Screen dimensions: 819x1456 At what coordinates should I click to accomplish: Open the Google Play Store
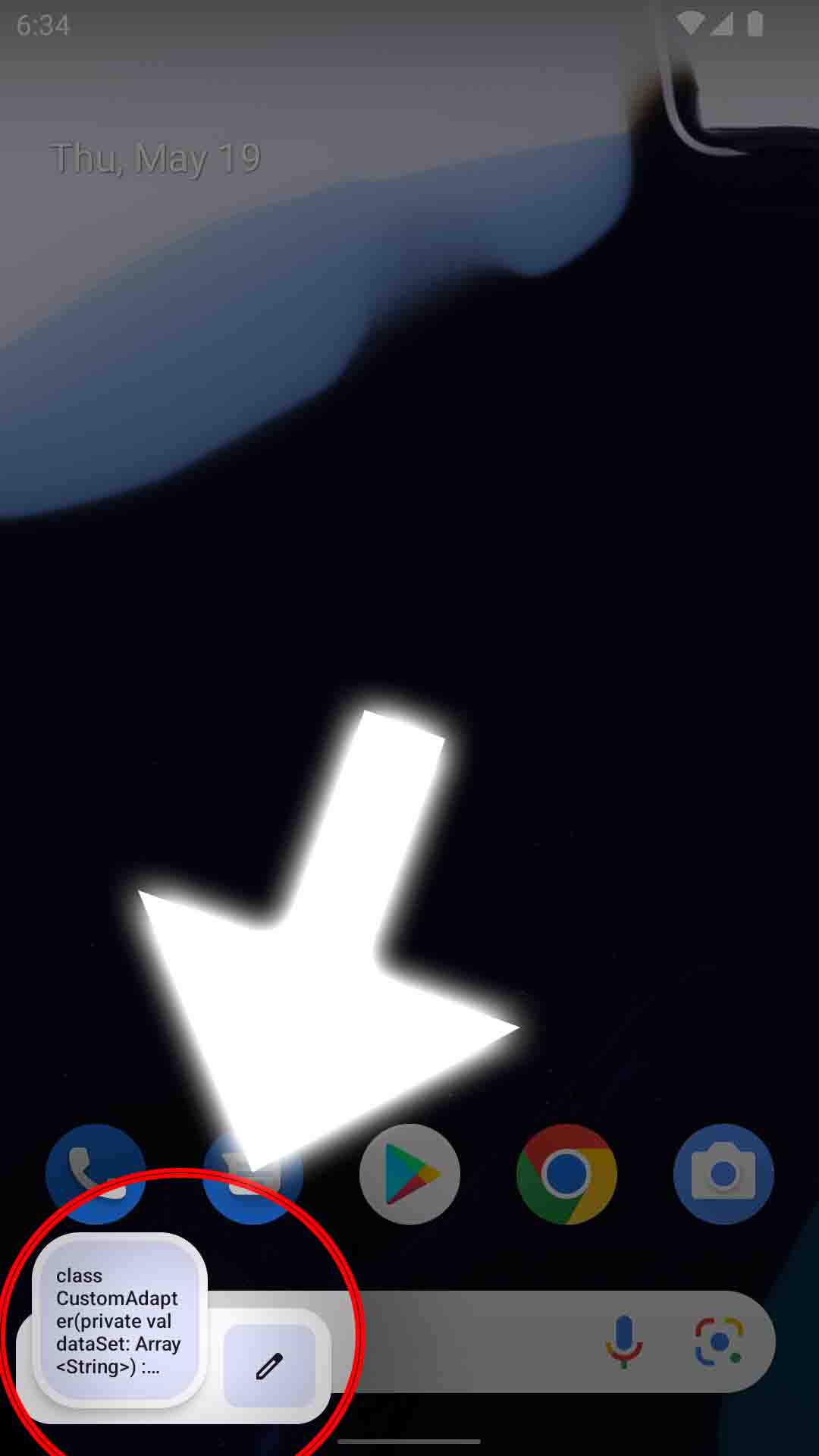click(409, 1174)
